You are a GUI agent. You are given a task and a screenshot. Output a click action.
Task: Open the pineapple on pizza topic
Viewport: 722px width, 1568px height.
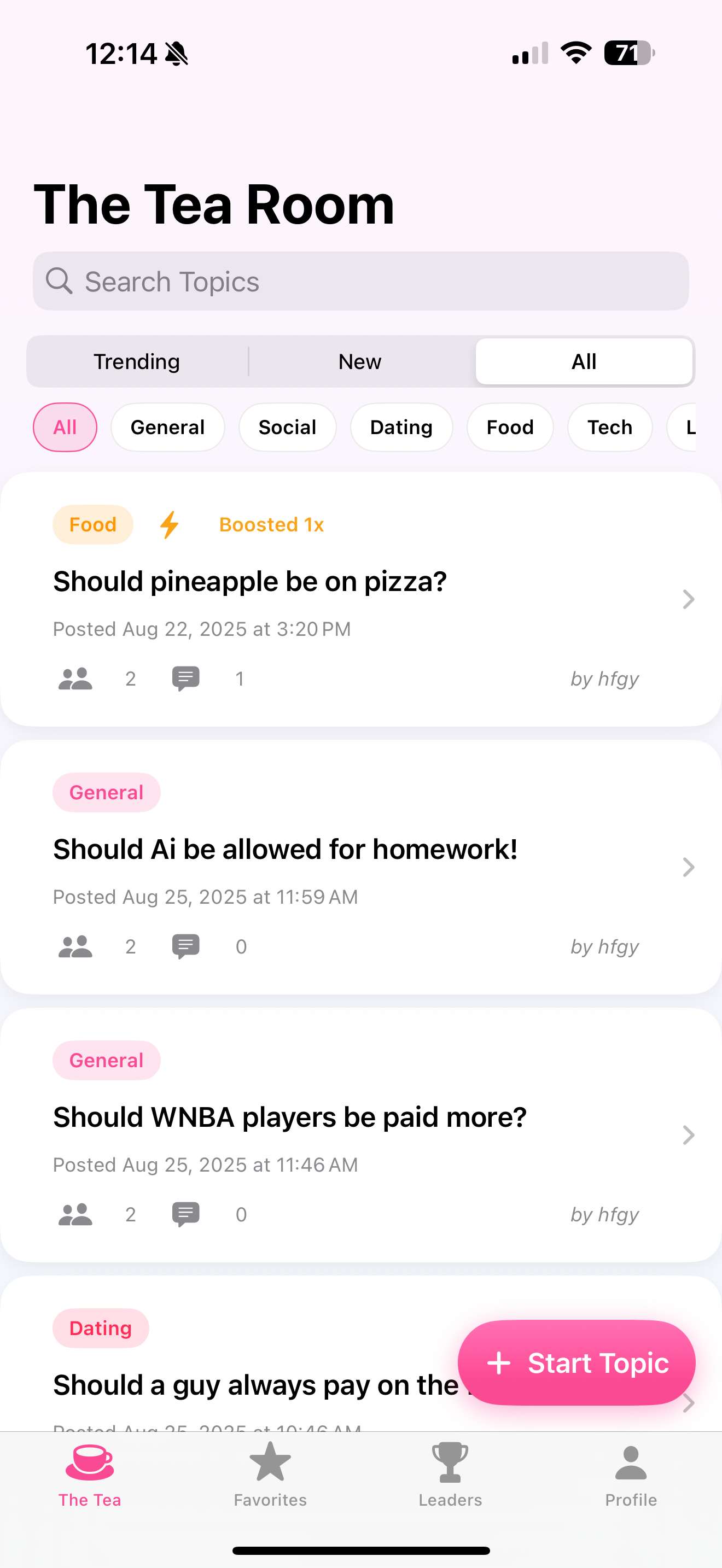(360, 599)
